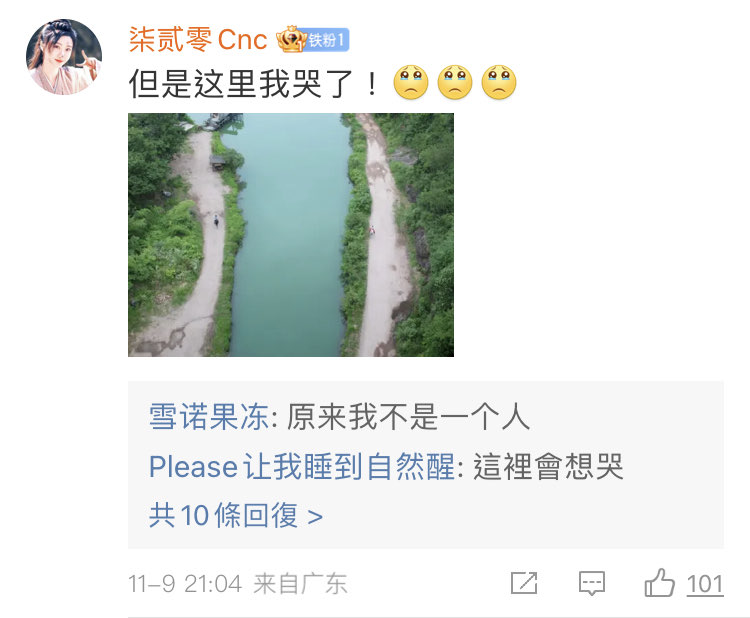Like the comment with 101 likes
The width and height of the screenshot is (750, 618).
point(661,583)
